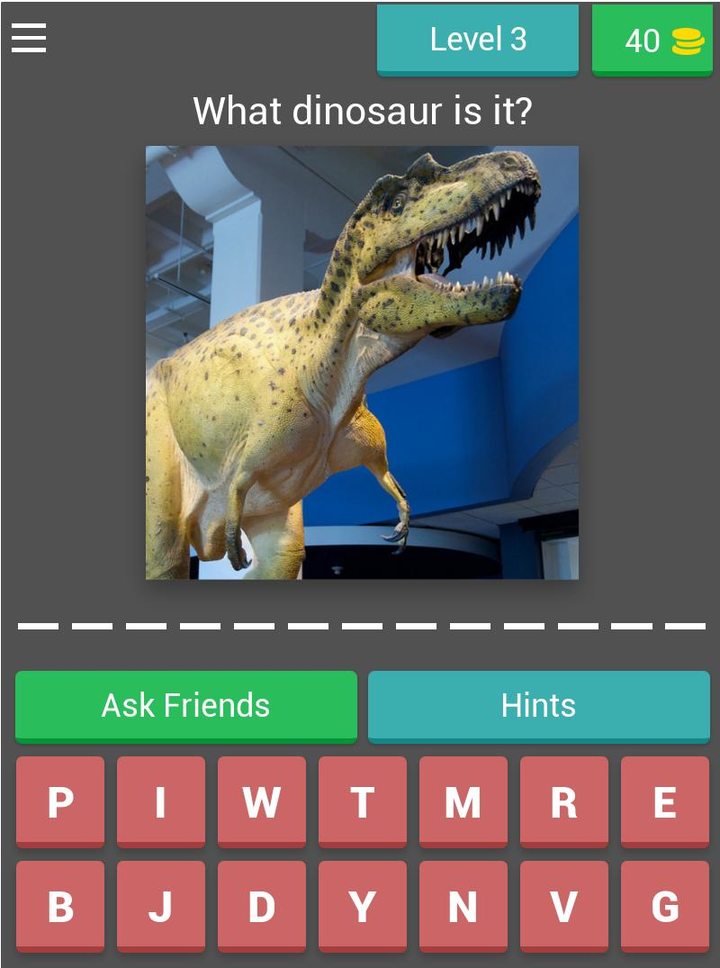This screenshot has width=720, height=968.
Task: Open the hamburger menu
Action: 29,38
